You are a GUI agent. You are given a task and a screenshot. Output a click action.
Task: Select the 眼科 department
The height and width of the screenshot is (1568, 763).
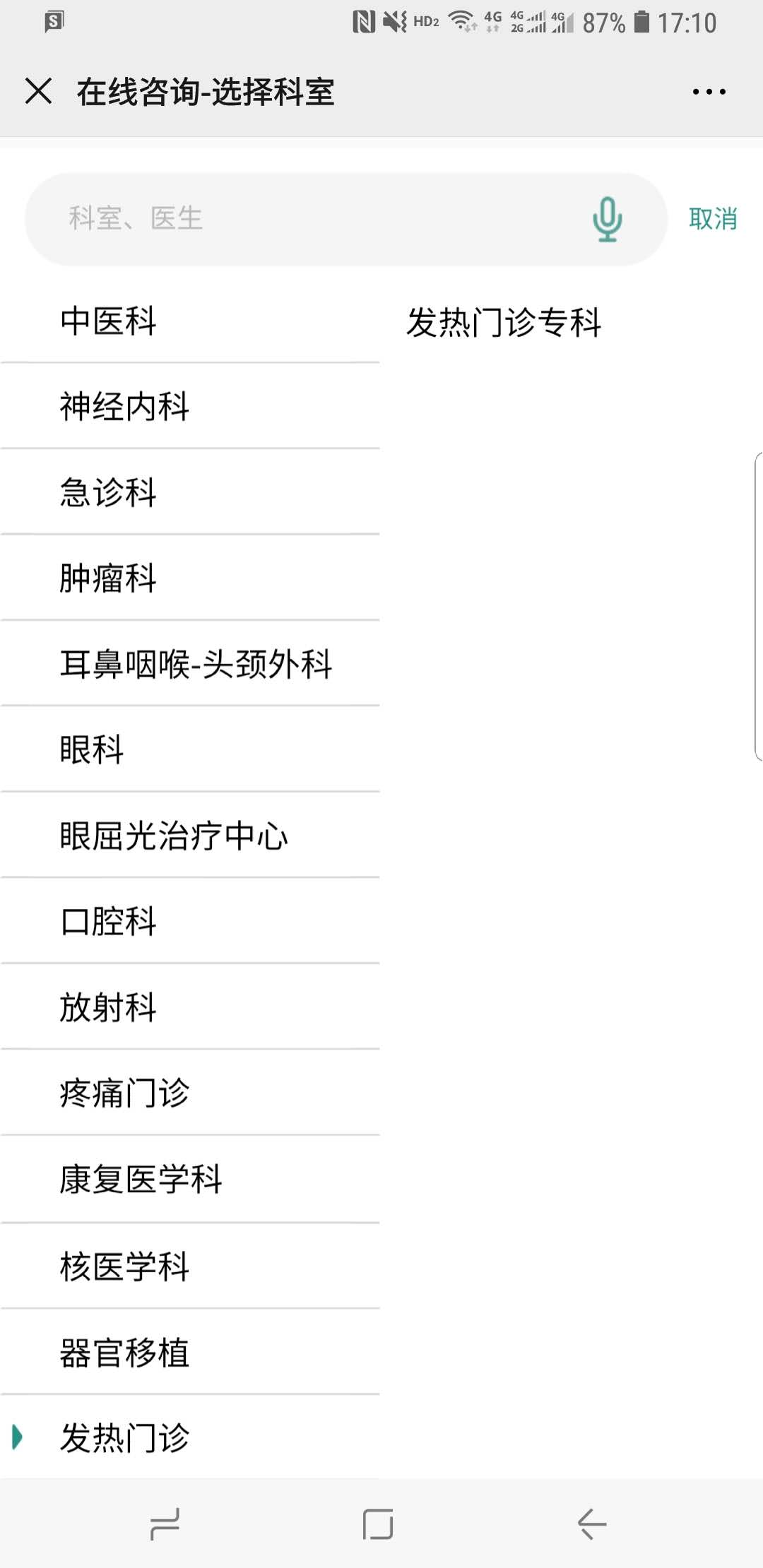[190, 749]
